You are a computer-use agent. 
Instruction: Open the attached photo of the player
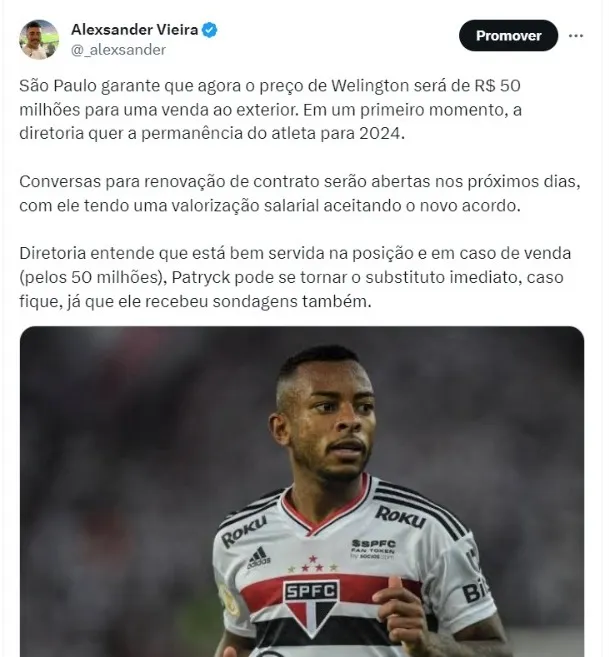(302, 490)
